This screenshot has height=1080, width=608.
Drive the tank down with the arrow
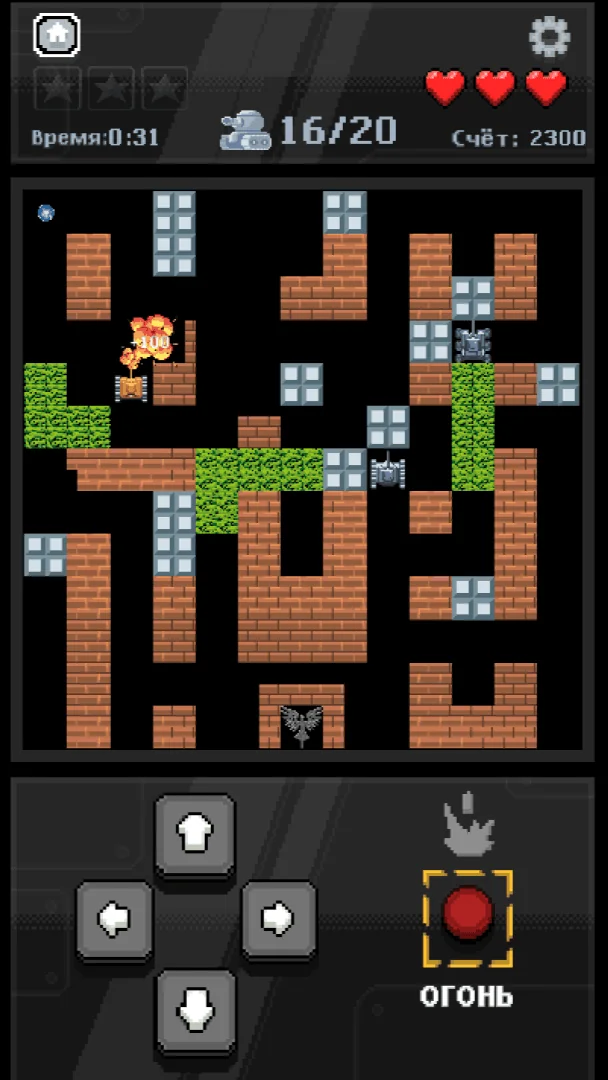click(x=196, y=1010)
